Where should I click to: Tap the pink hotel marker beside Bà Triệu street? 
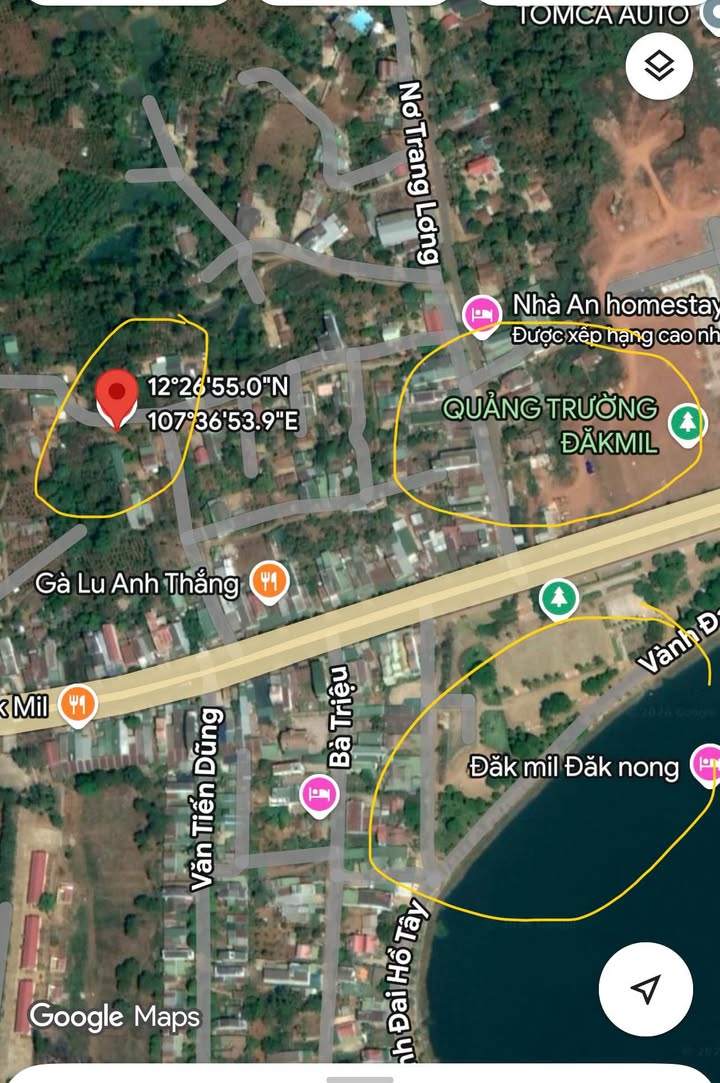319,795
